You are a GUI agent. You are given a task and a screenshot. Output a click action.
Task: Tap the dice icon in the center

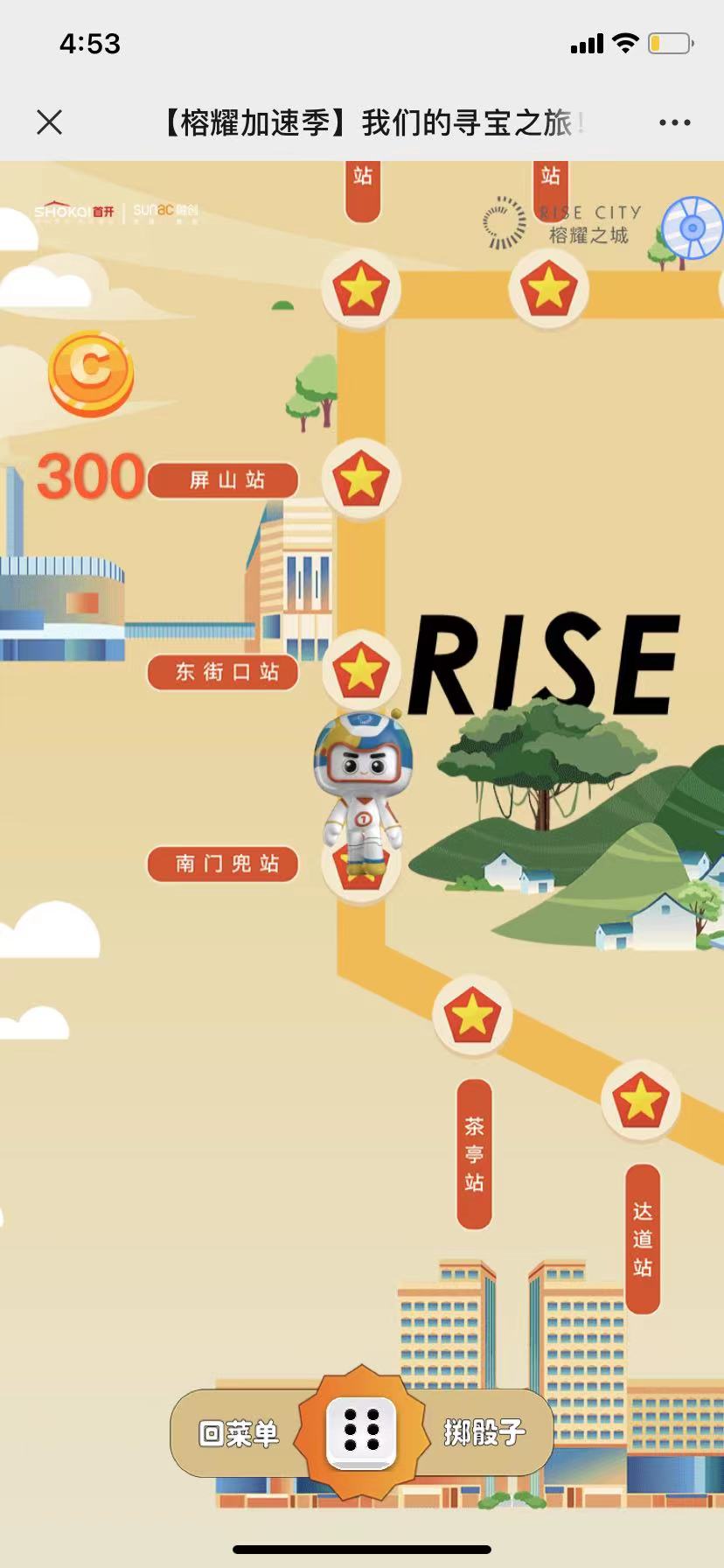coord(361,1432)
